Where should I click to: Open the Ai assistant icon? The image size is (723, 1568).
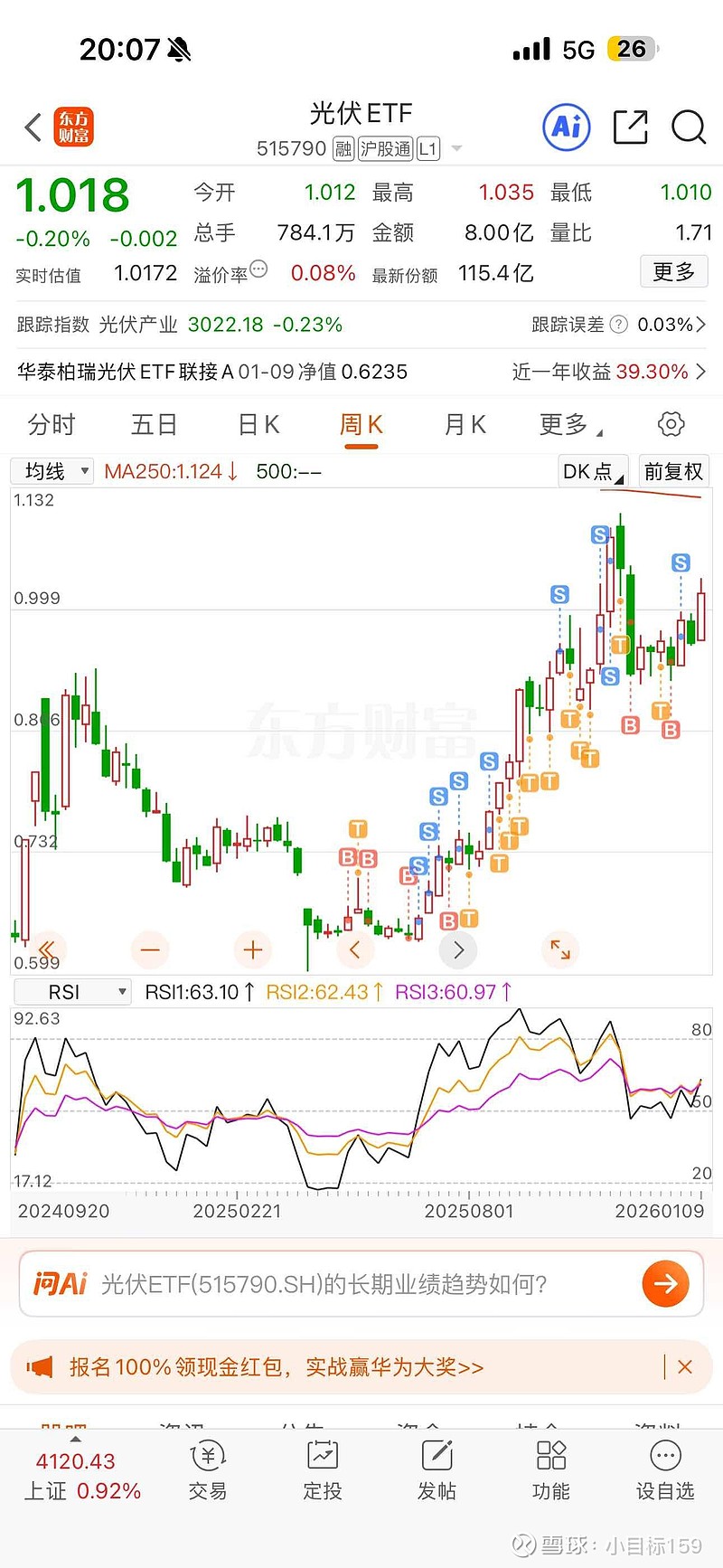[x=565, y=127]
